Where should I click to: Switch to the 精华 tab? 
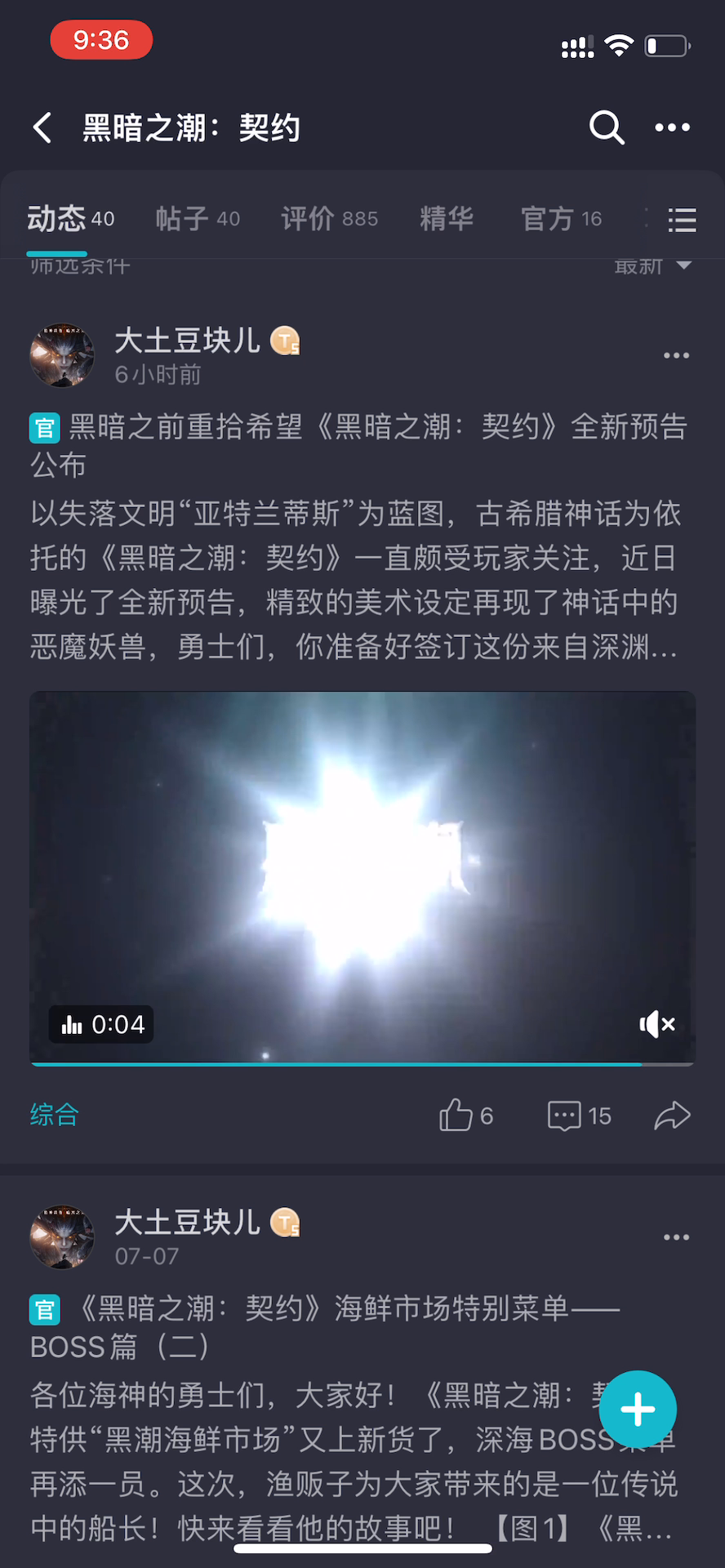447,218
